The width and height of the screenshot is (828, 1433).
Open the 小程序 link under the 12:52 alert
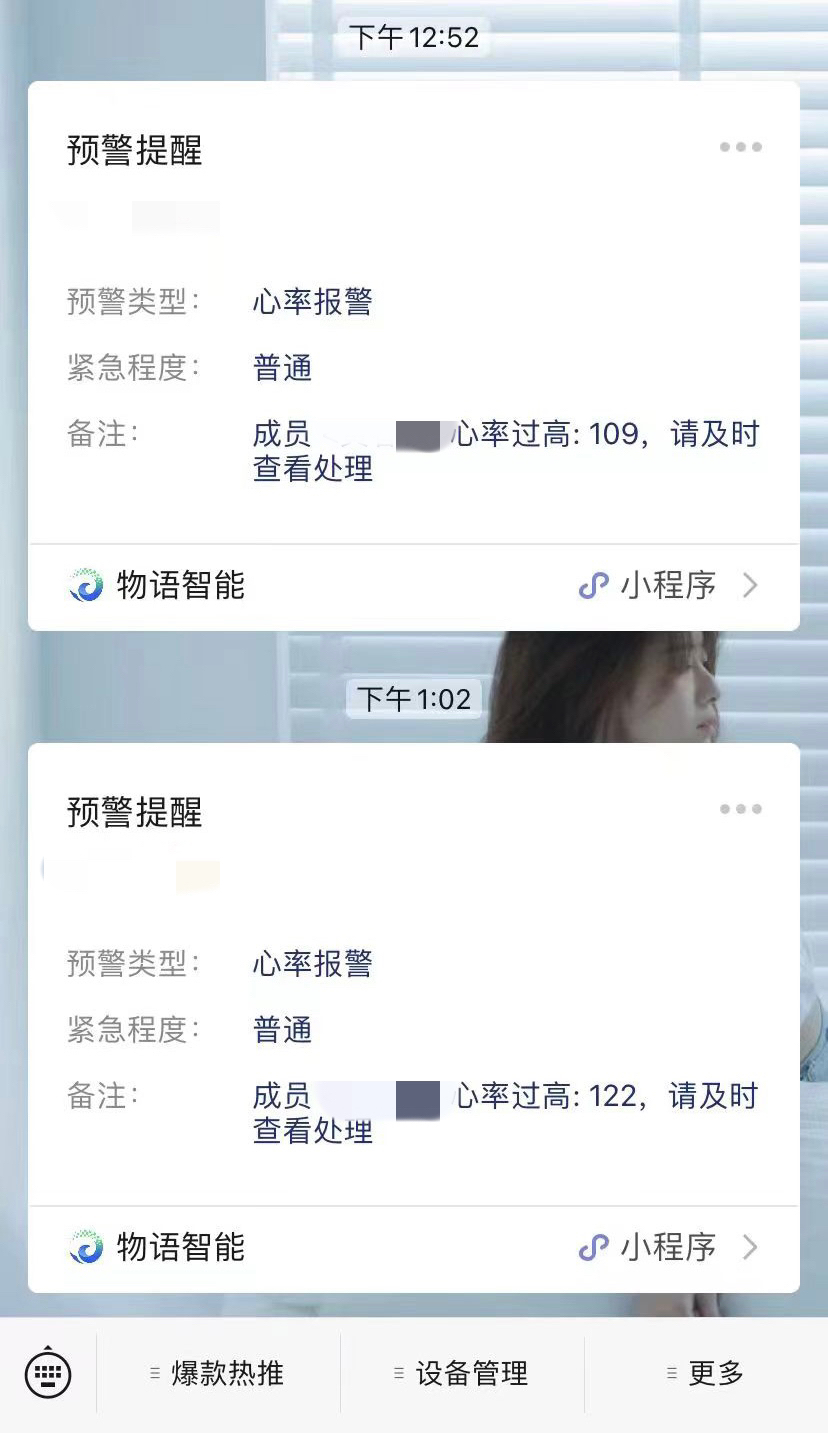[667, 586]
